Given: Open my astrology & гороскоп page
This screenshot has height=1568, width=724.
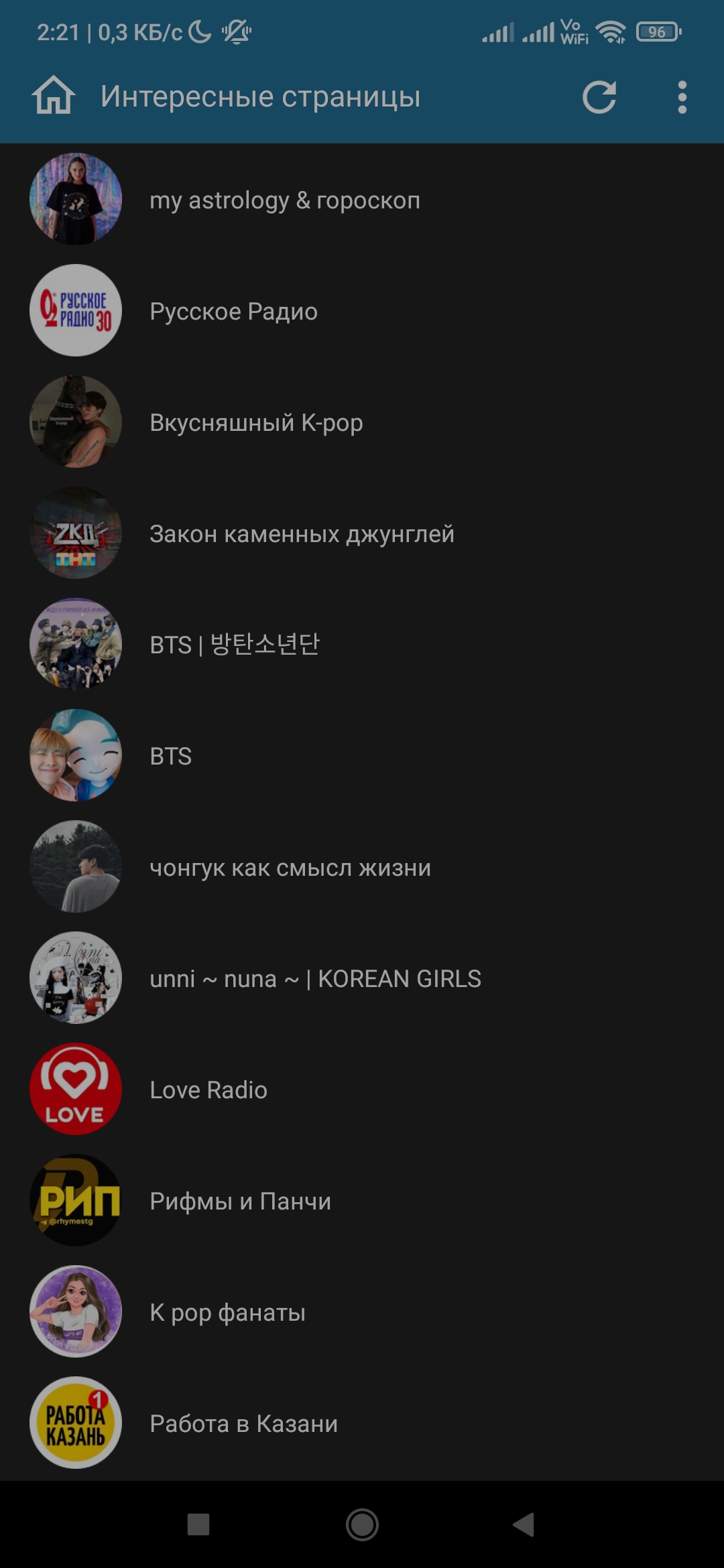Looking at the screenshot, I should coord(285,200).
